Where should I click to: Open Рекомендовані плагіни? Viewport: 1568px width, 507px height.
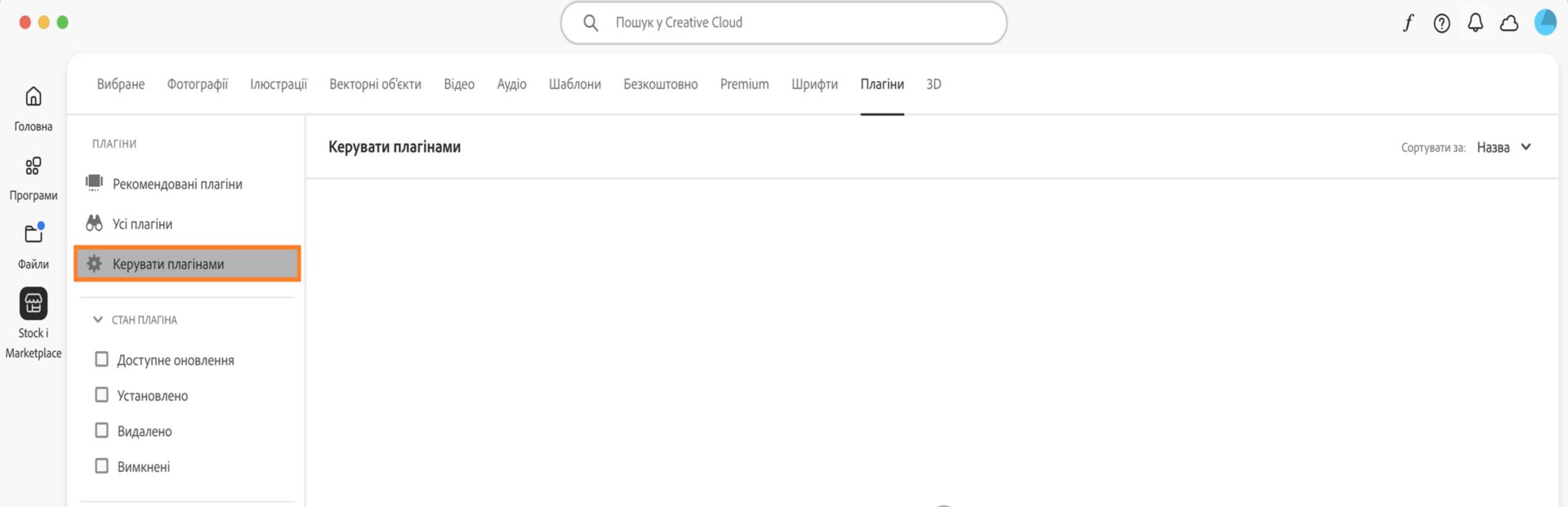pyautogui.click(x=177, y=184)
